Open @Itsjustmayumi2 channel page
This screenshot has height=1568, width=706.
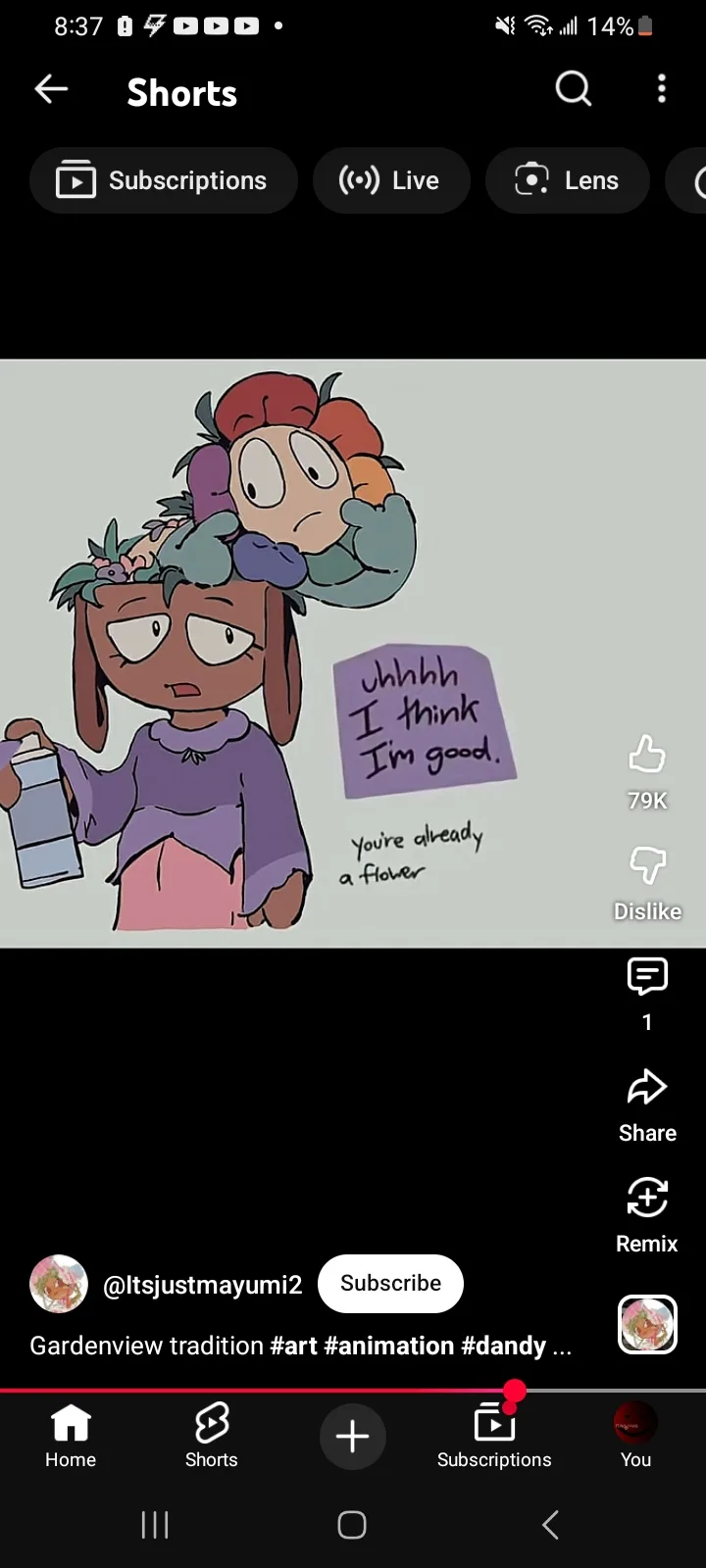202,1285
